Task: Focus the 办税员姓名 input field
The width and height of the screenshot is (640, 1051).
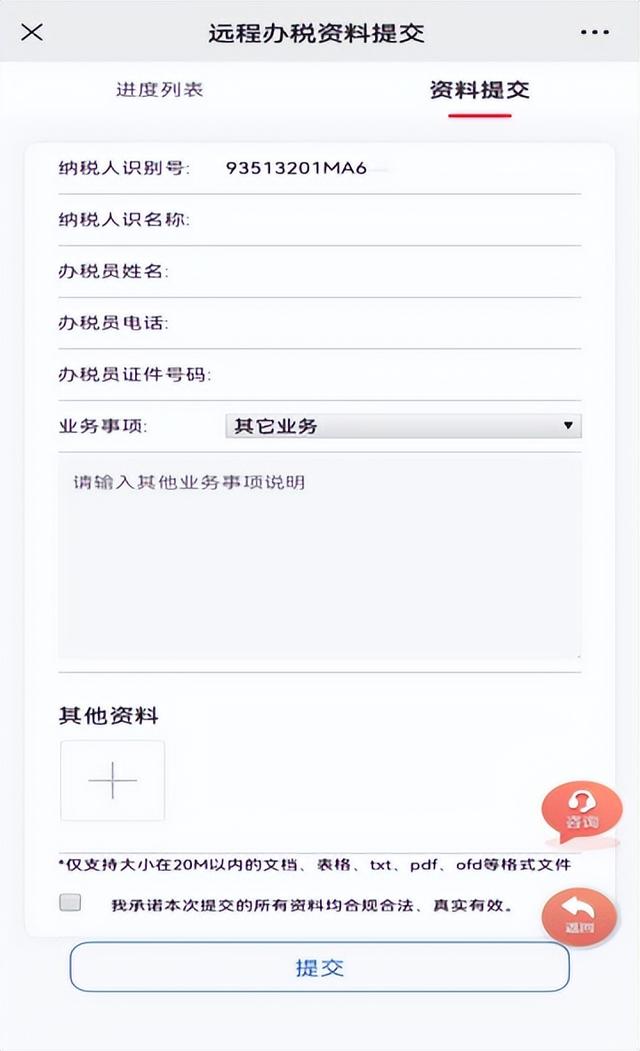Action: (x=400, y=272)
